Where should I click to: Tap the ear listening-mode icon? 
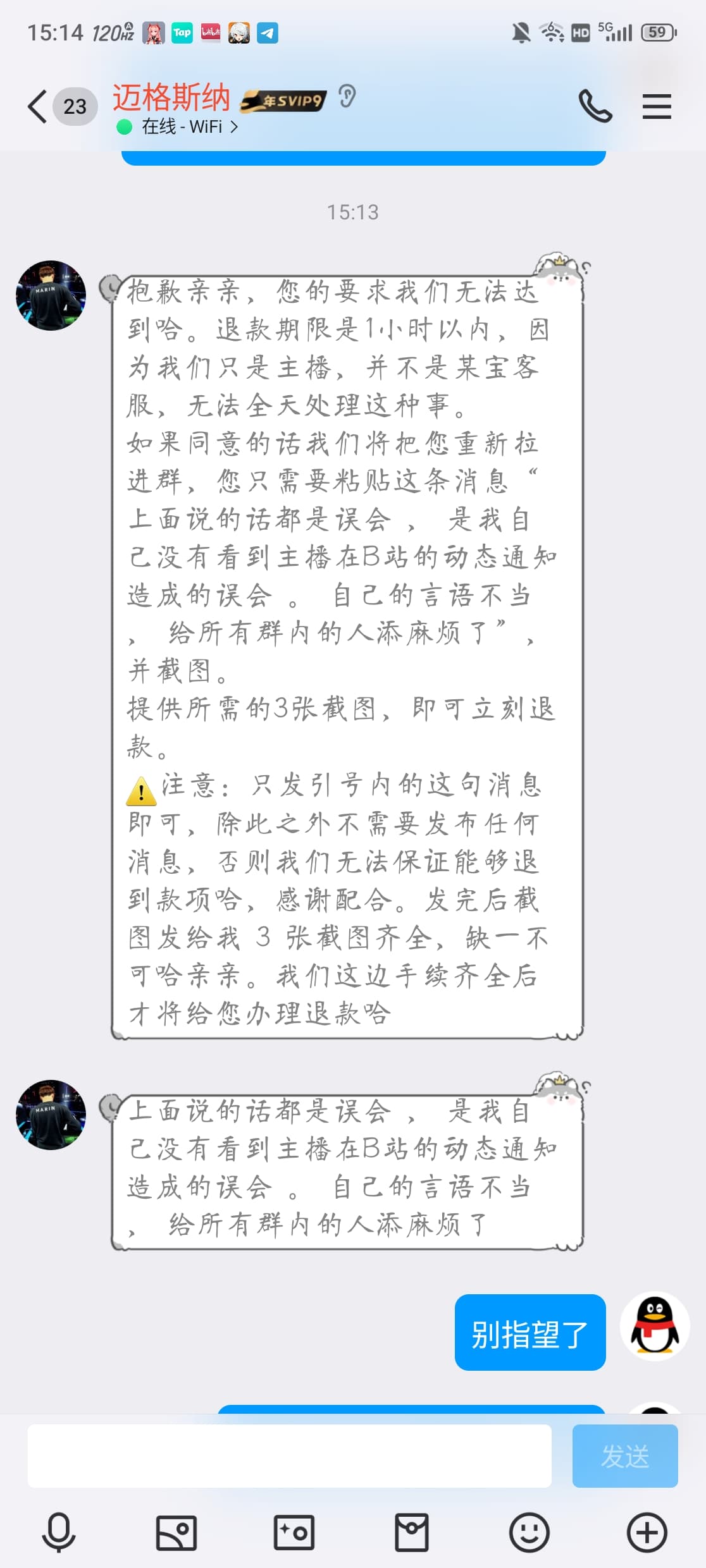[x=347, y=97]
